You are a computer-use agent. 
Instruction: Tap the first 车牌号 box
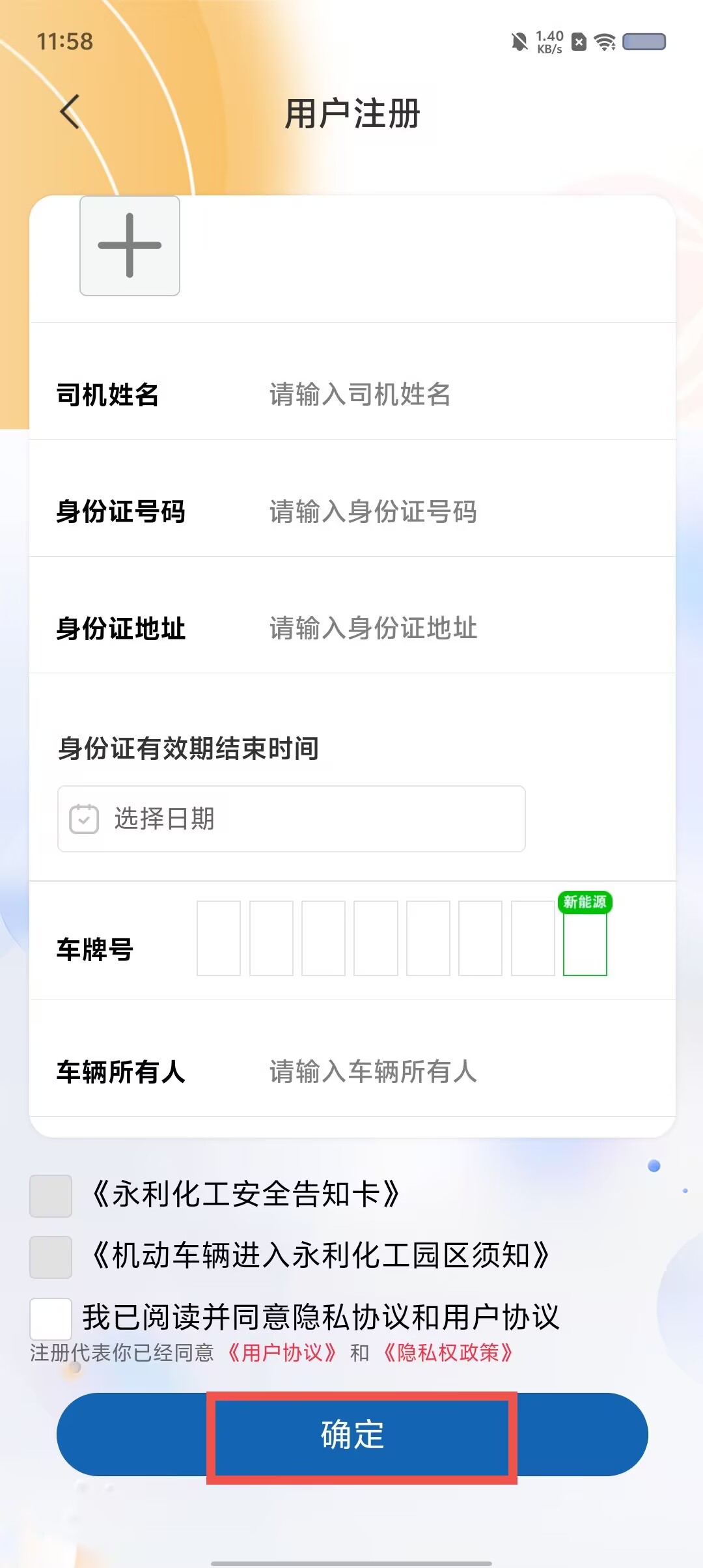pyautogui.click(x=219, y=938)
